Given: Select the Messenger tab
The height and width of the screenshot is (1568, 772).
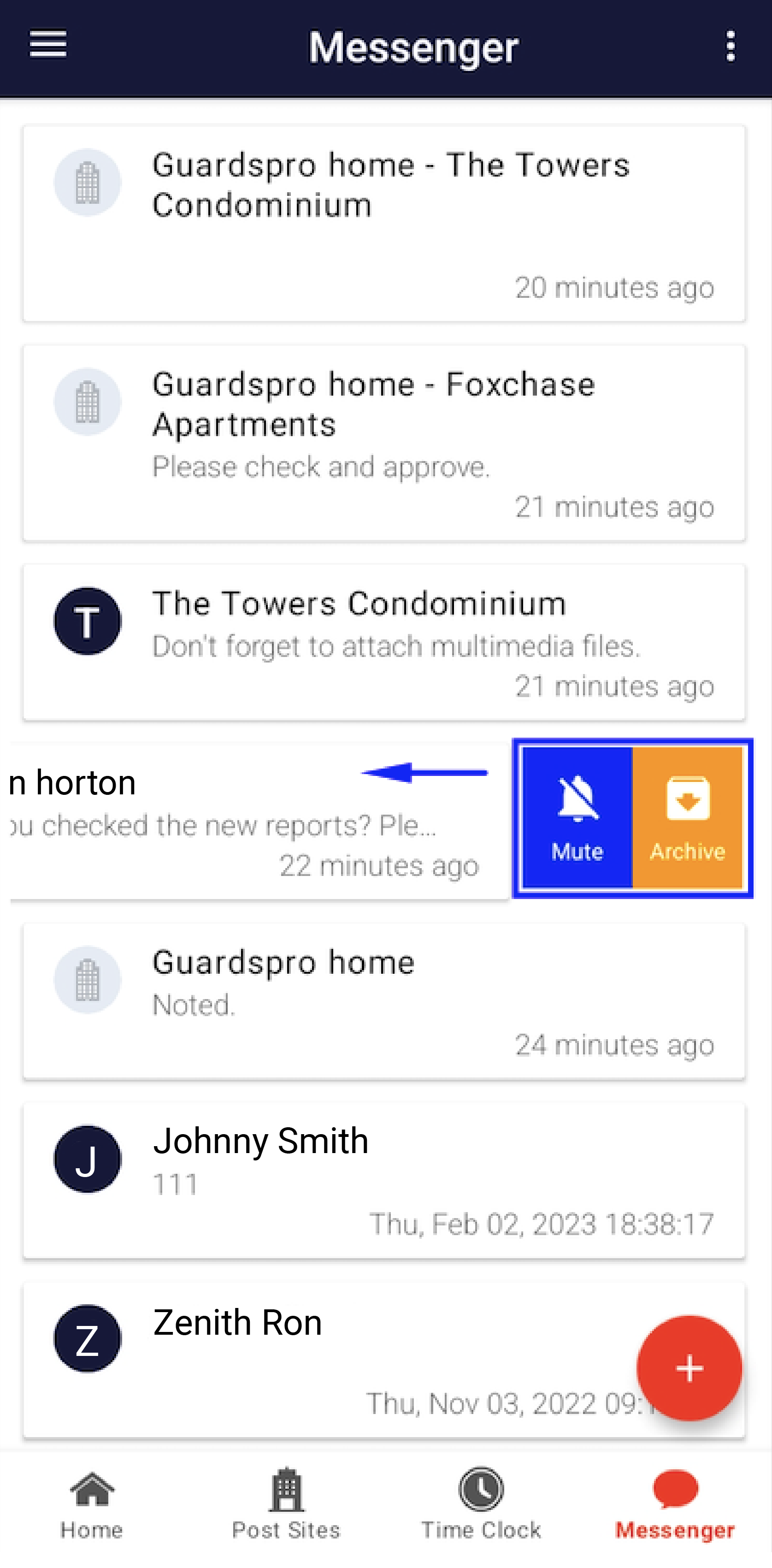Looking at the screenshot, I should [x=675, y=1502].
